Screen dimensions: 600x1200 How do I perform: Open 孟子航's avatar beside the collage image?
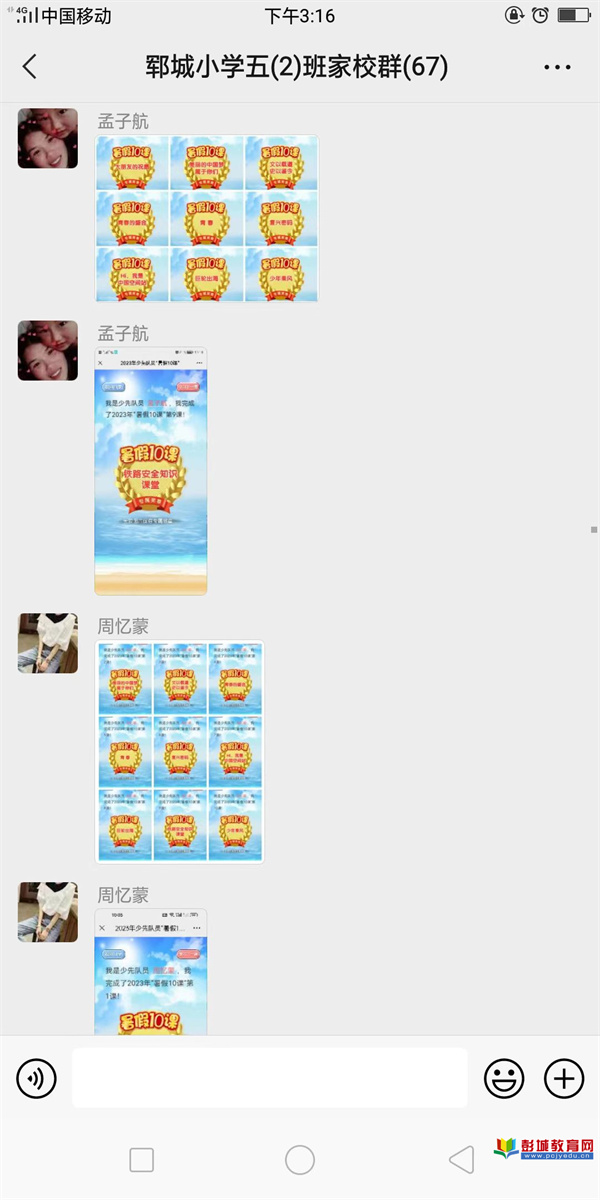coord(48,139)
